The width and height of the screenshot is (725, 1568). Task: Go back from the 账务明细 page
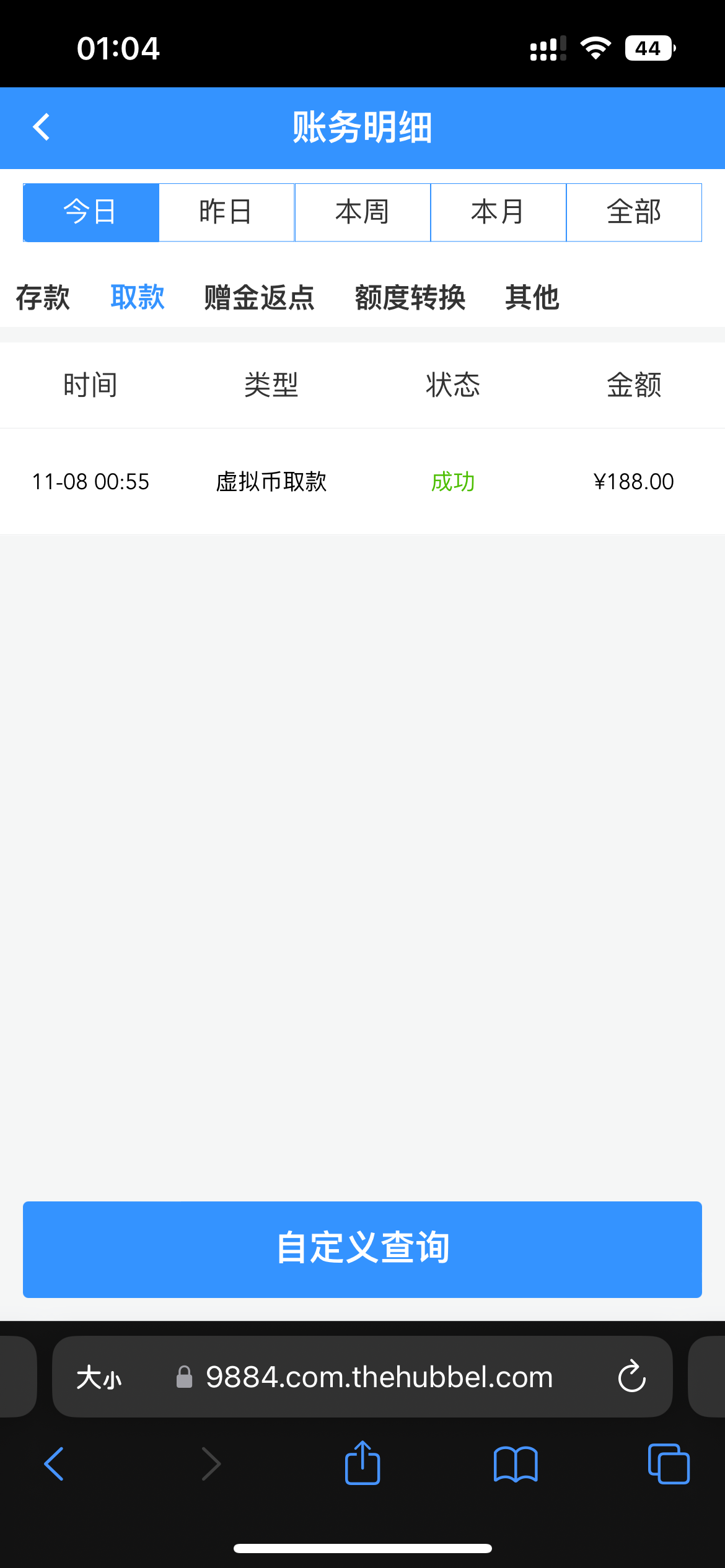click(42, 128)
